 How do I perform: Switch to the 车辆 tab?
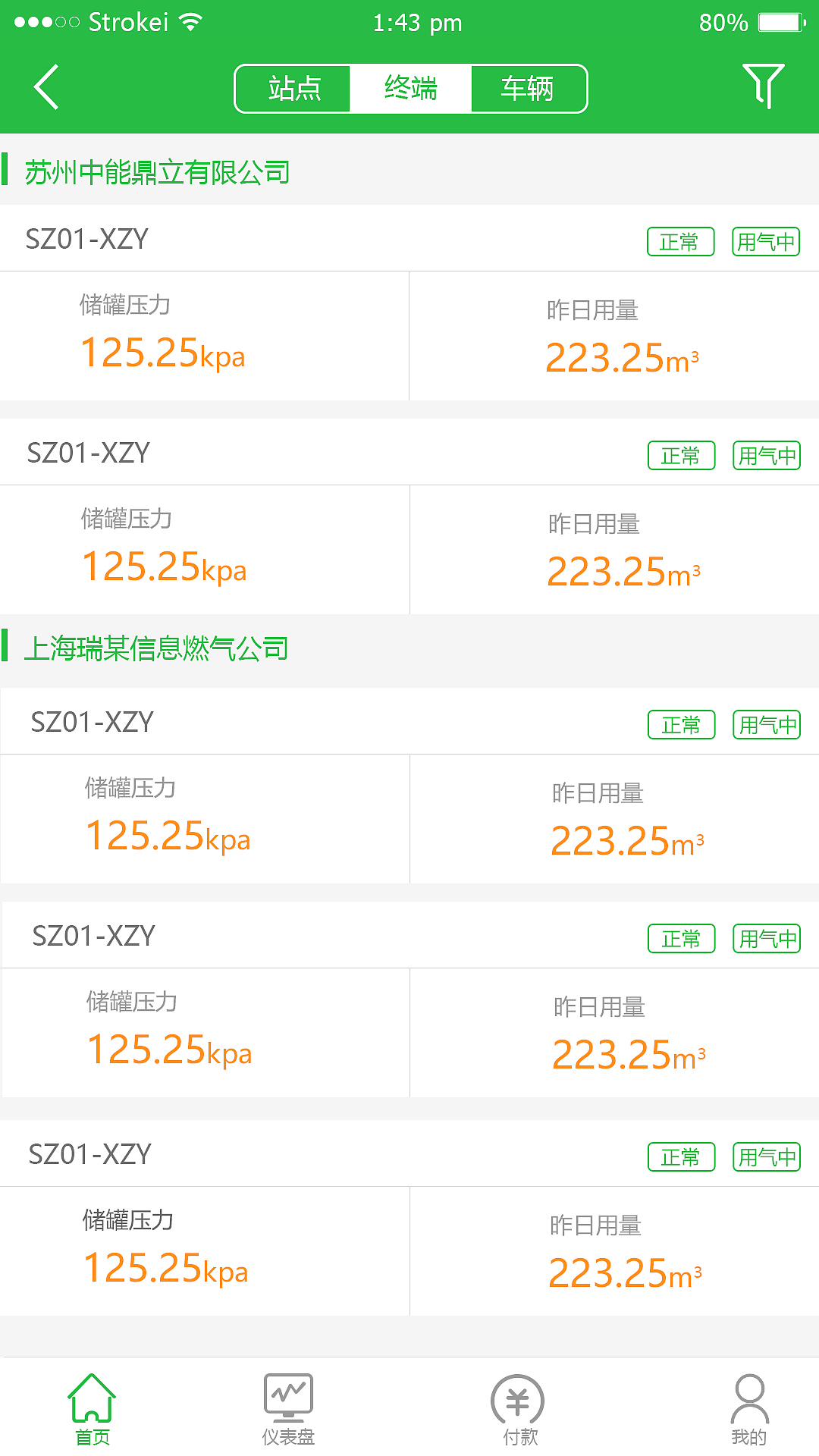527,87
